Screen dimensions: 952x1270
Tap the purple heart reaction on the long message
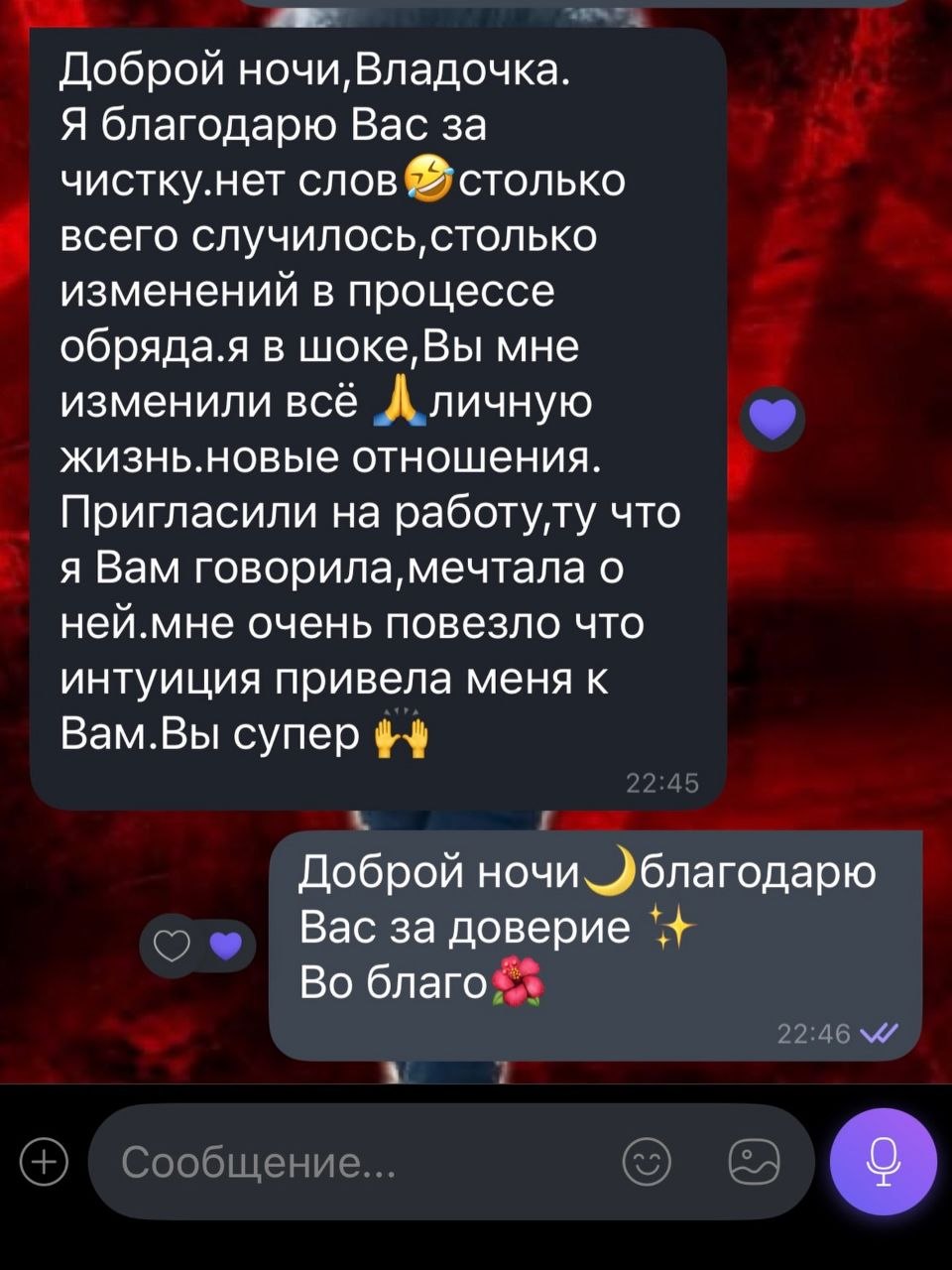coord(773,419)
